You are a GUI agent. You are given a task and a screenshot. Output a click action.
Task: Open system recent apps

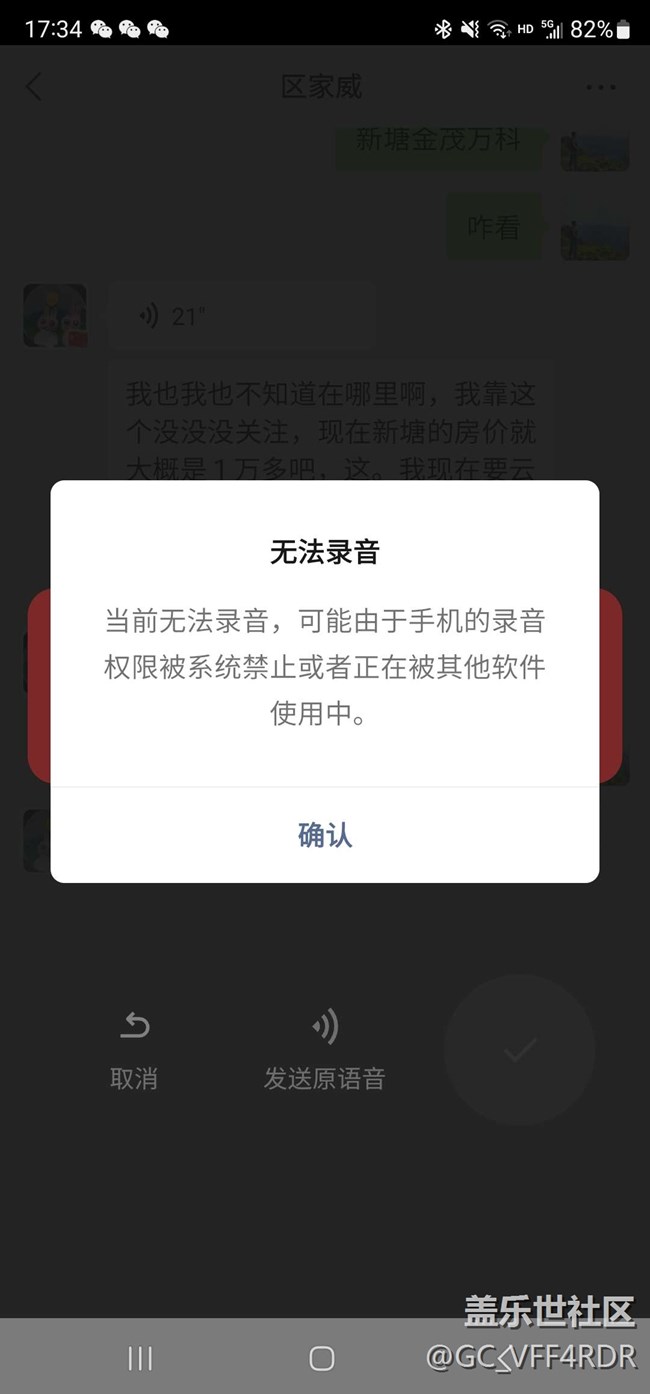pos(140,1357)
